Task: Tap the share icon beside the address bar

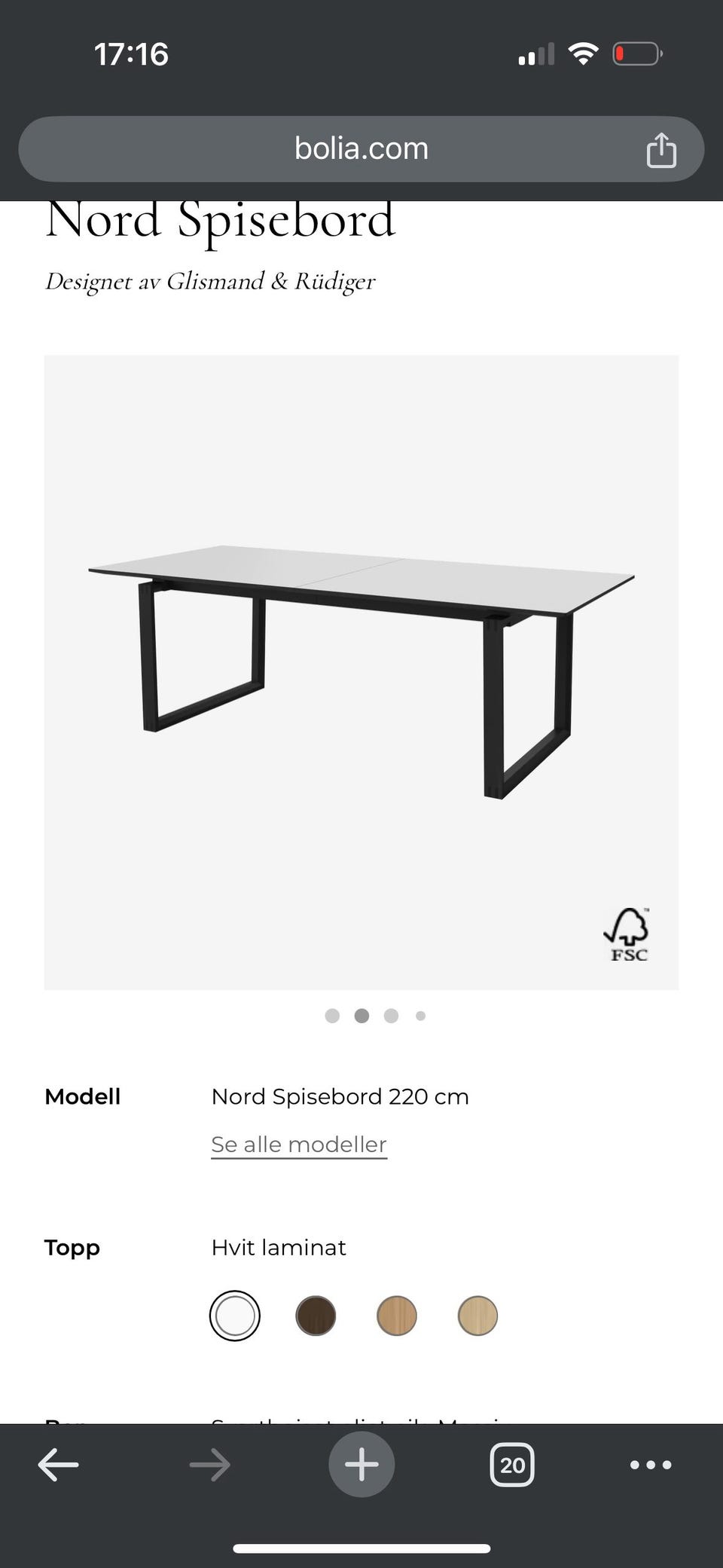Action: point(661,148)
